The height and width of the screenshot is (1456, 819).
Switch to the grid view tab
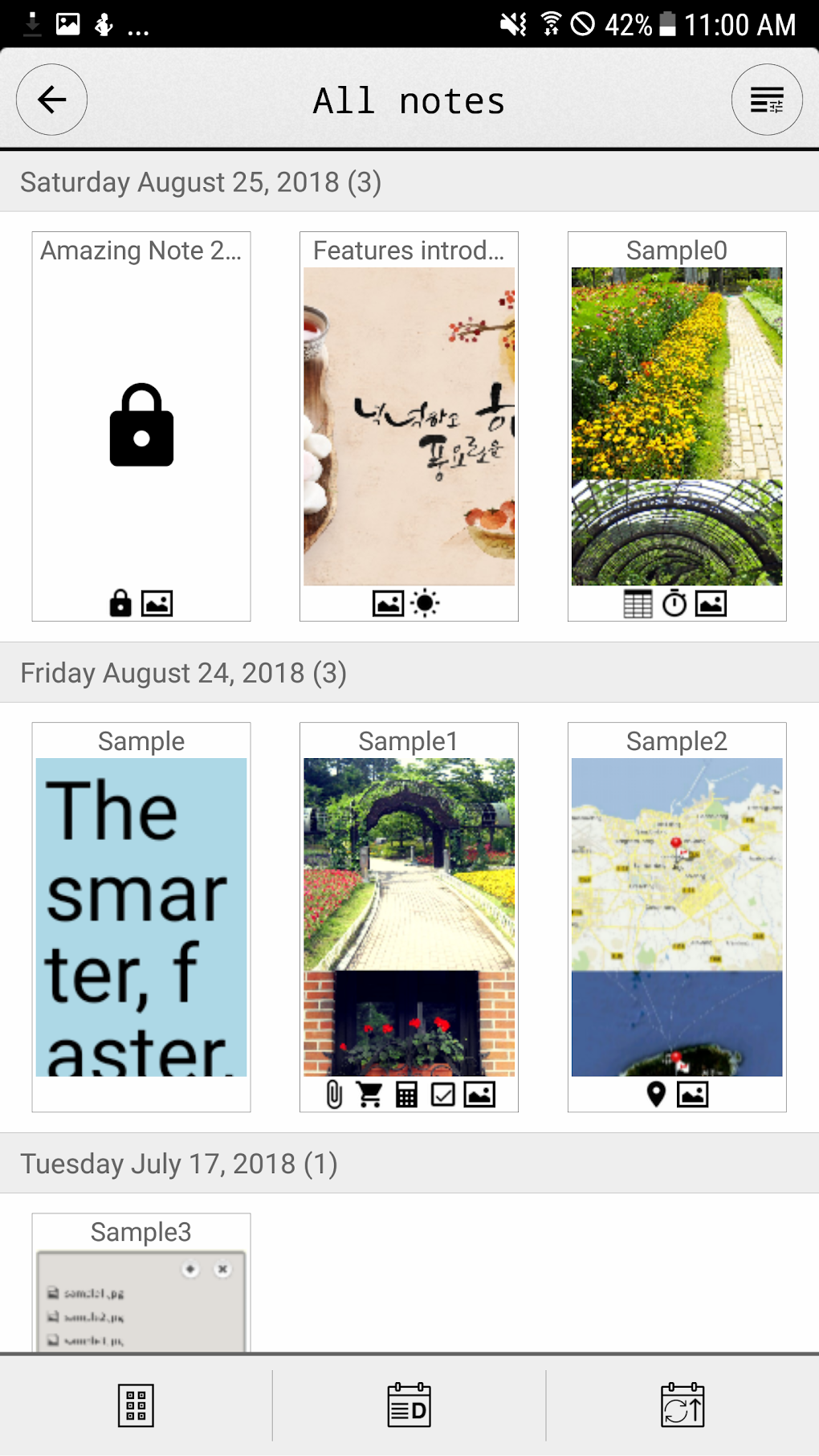[x=136, y=1405]
